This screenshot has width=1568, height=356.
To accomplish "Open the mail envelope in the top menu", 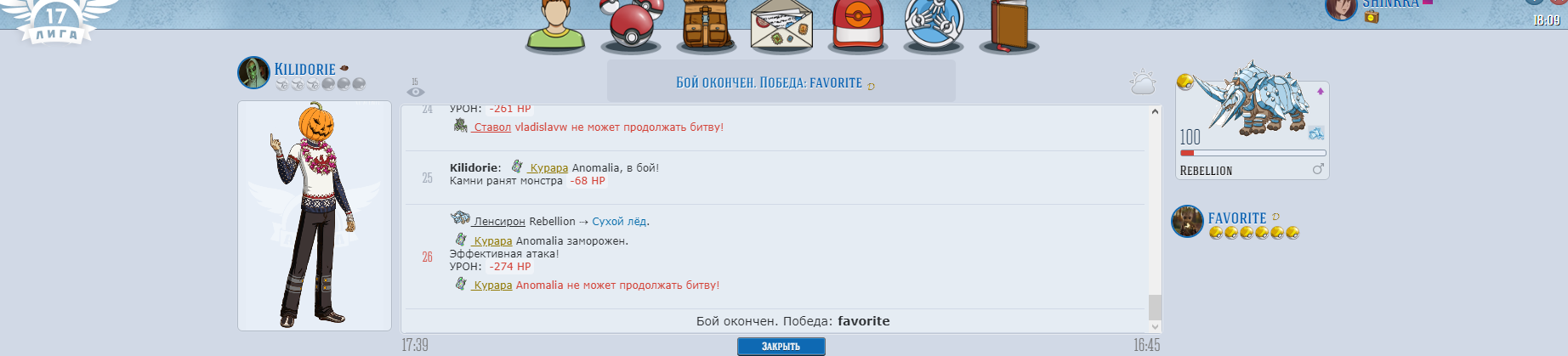I will 781,27.
